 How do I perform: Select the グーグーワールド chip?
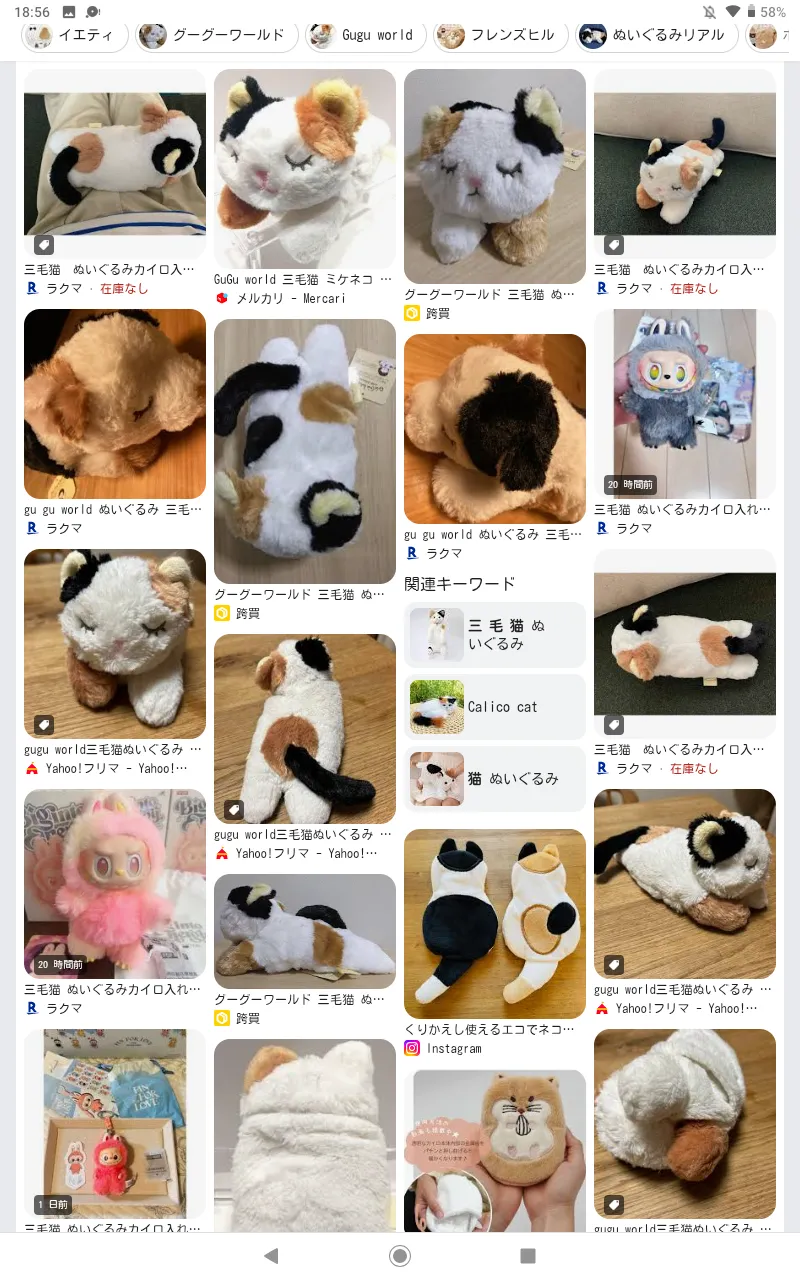(x=218, y=35)
